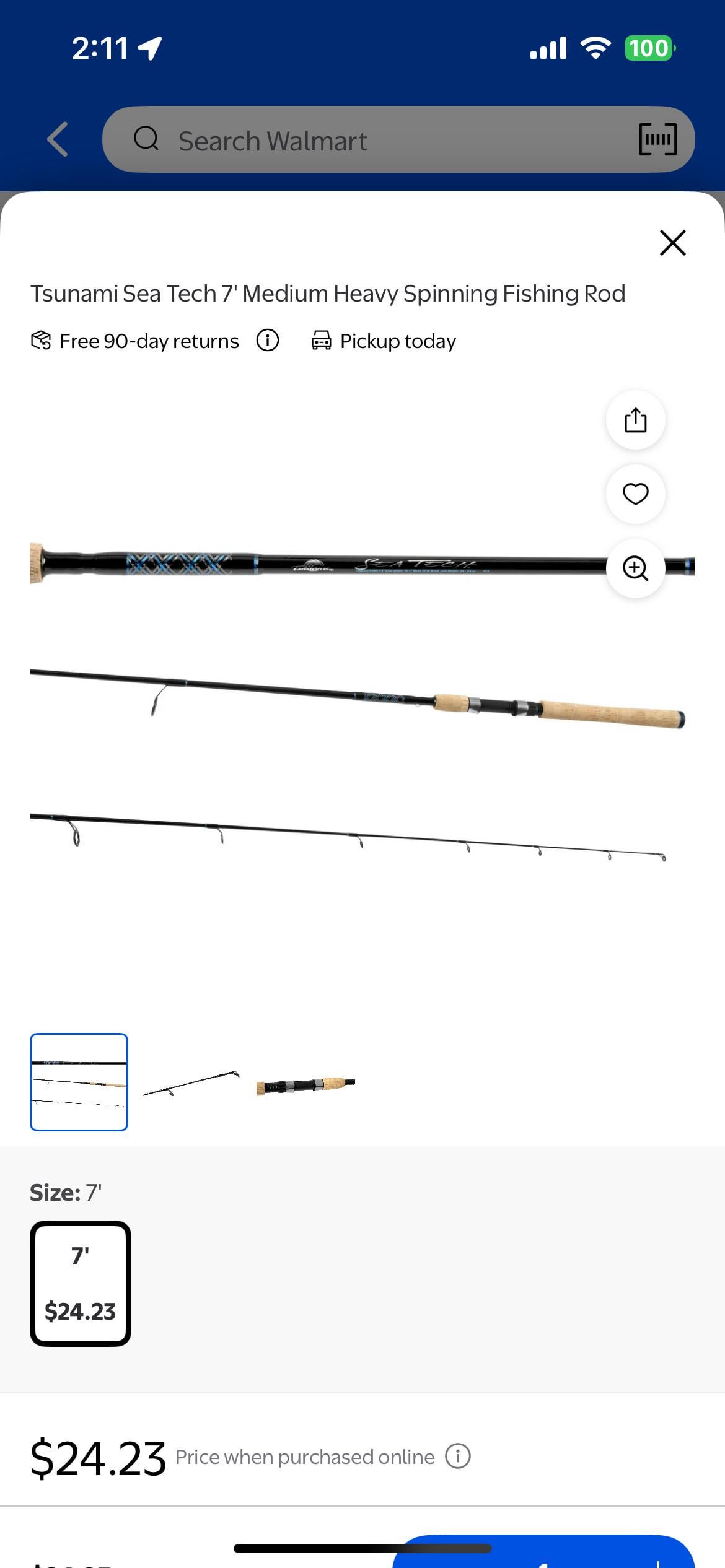Show the second rod tip thumbnail

[x=191, y=1083]
